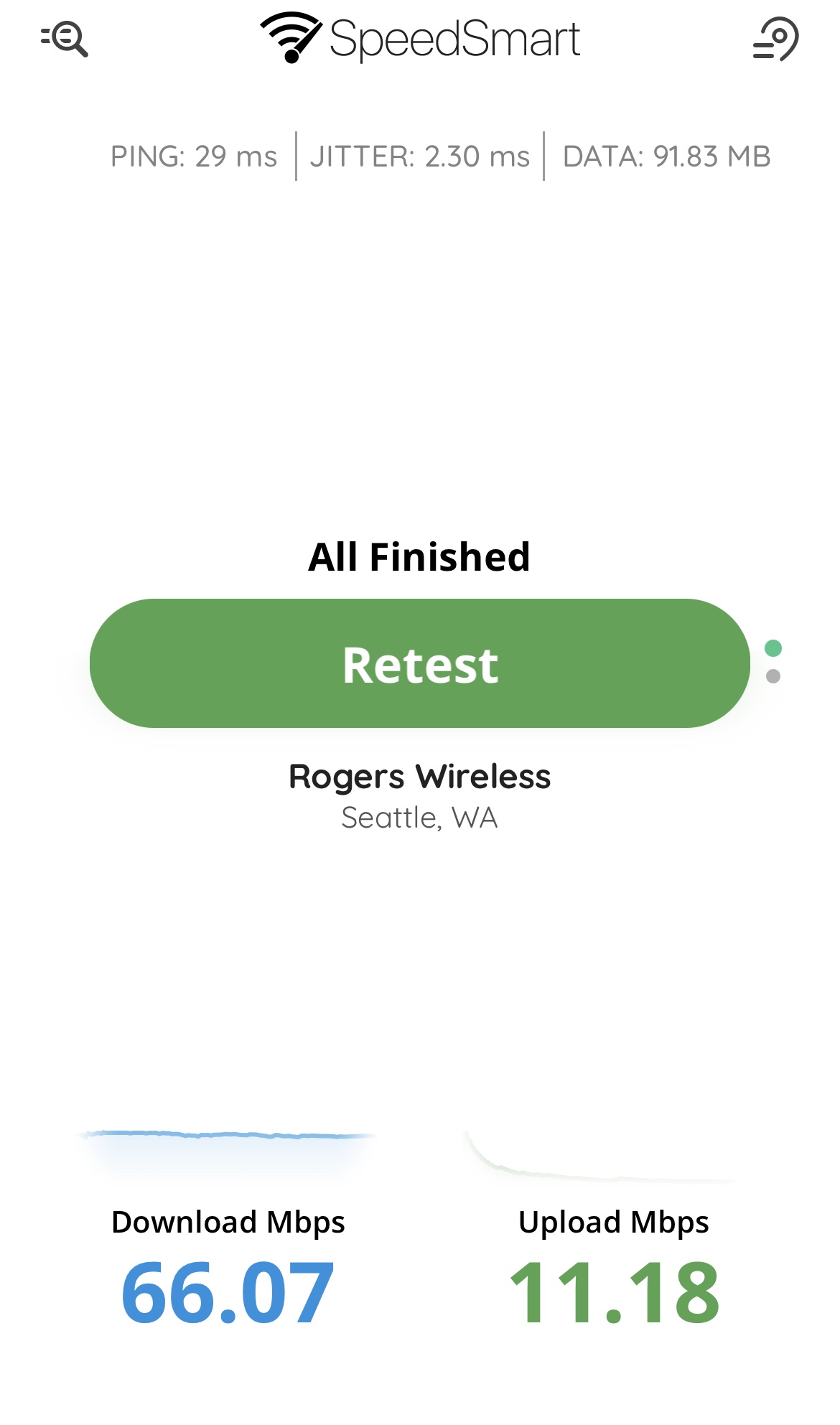Tap the Retest button

click(x=420, y=663)
